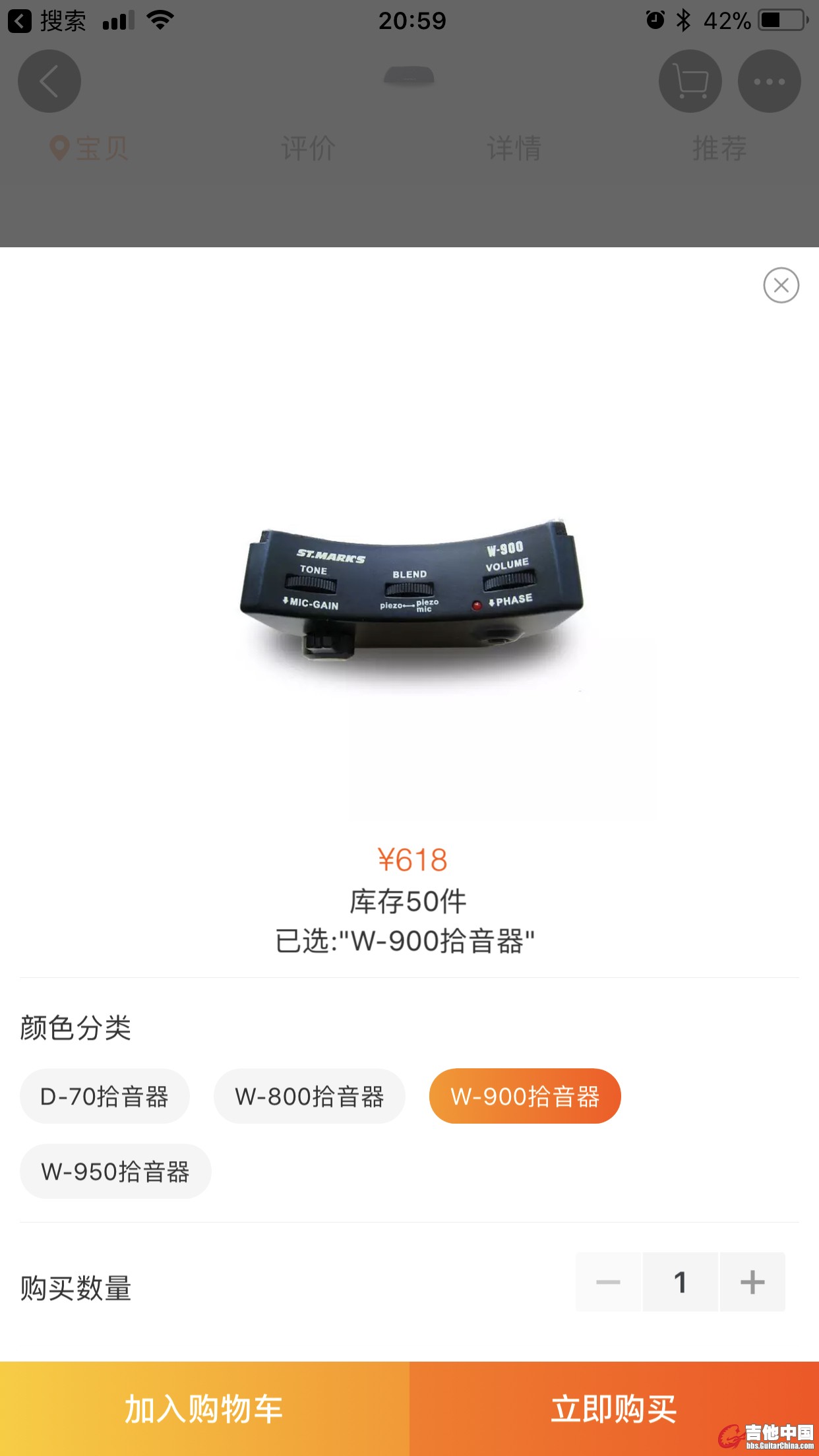This screenshot has width=819, height=1456.
Task: Choose the W-800拾音器 variant
Action: click(309, 1096)
